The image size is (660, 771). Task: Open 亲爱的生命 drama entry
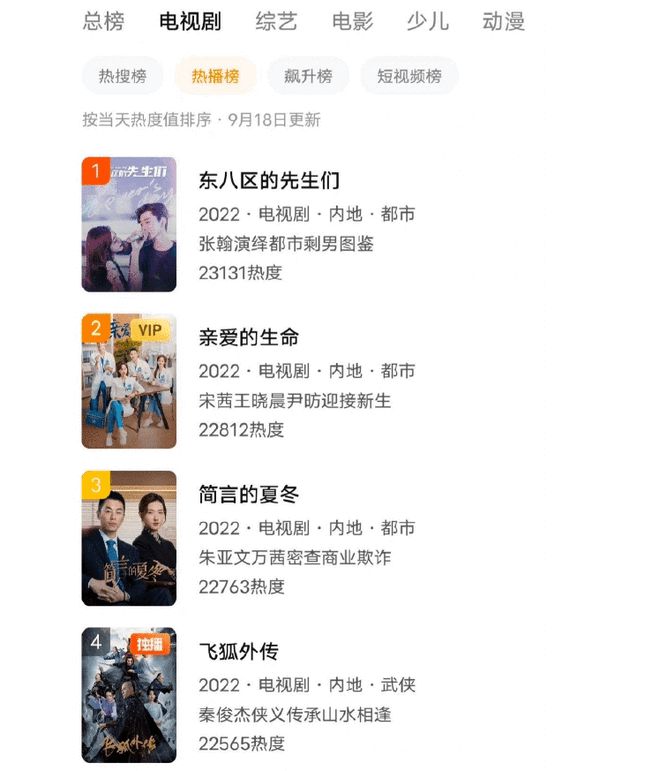(249, 338)
